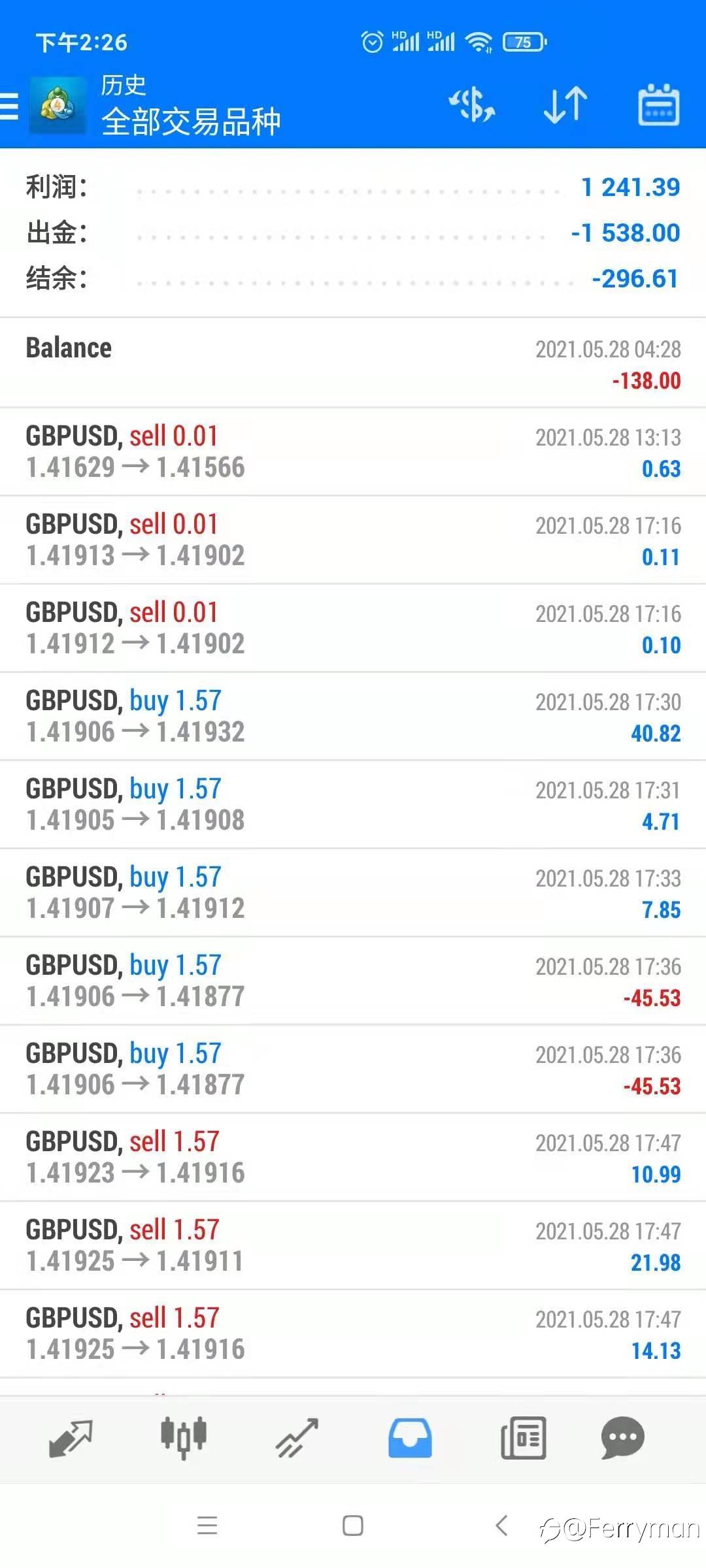Open GBPUSD sell trade with 21.98 profit
The image size is (706, 1568).
coord(353,1246)
